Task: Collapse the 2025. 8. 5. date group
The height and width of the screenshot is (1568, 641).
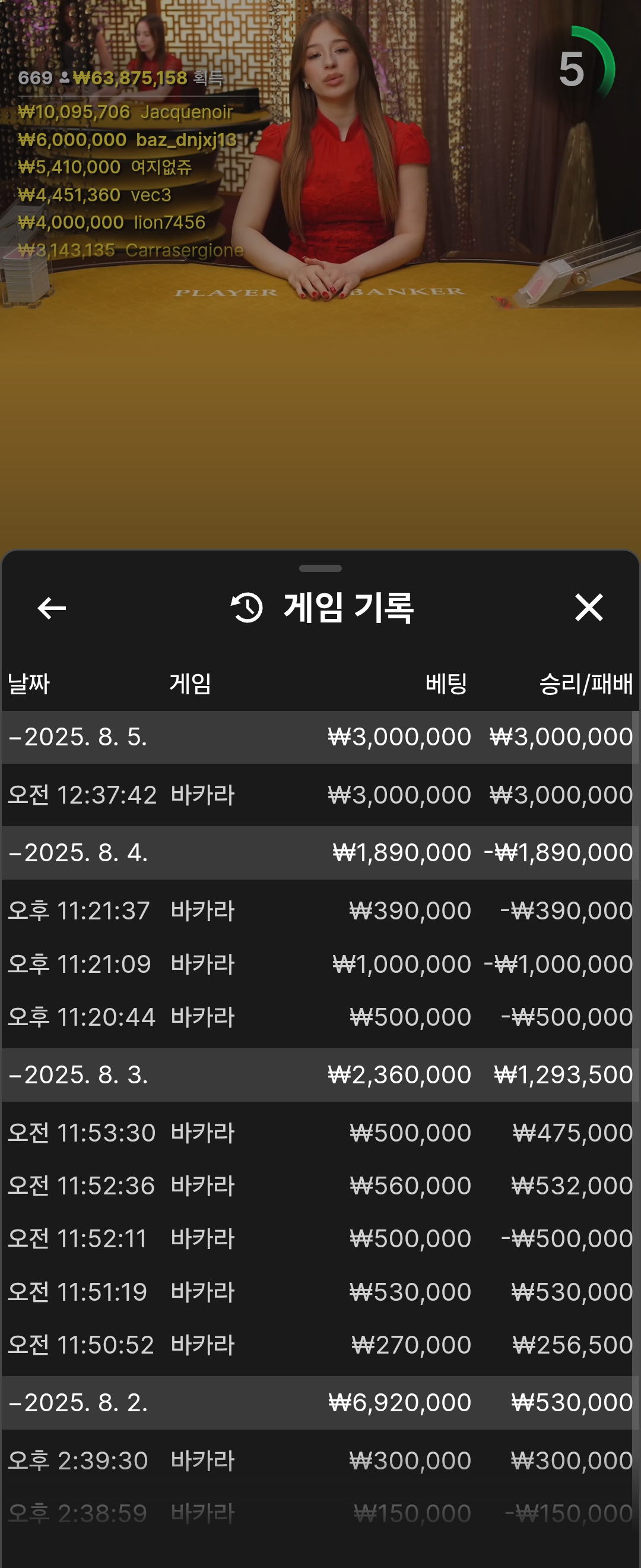Action: point(78,737)
